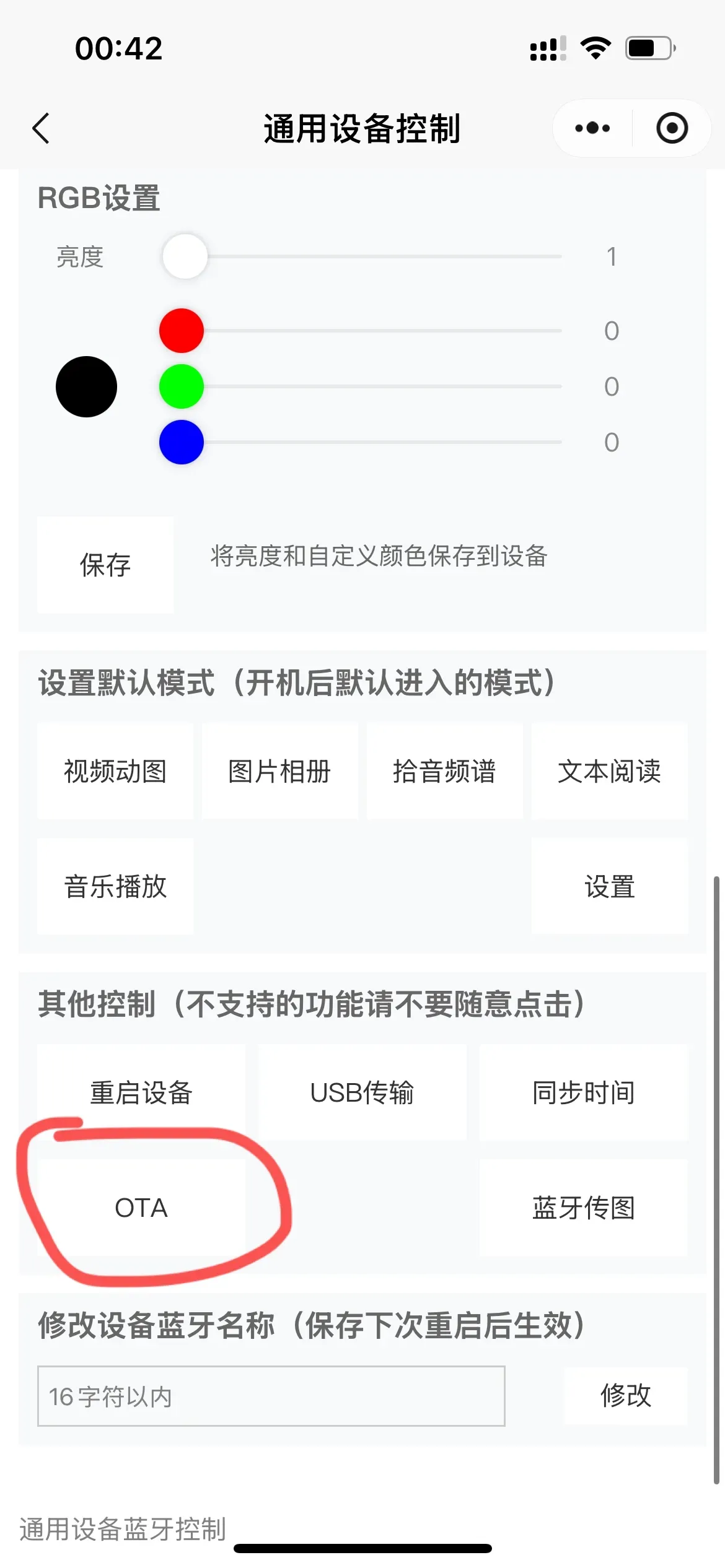Open the 设置 mode option
This screenshot has height=1568, width=725.
pyautogui.click(x=610, y=887)
